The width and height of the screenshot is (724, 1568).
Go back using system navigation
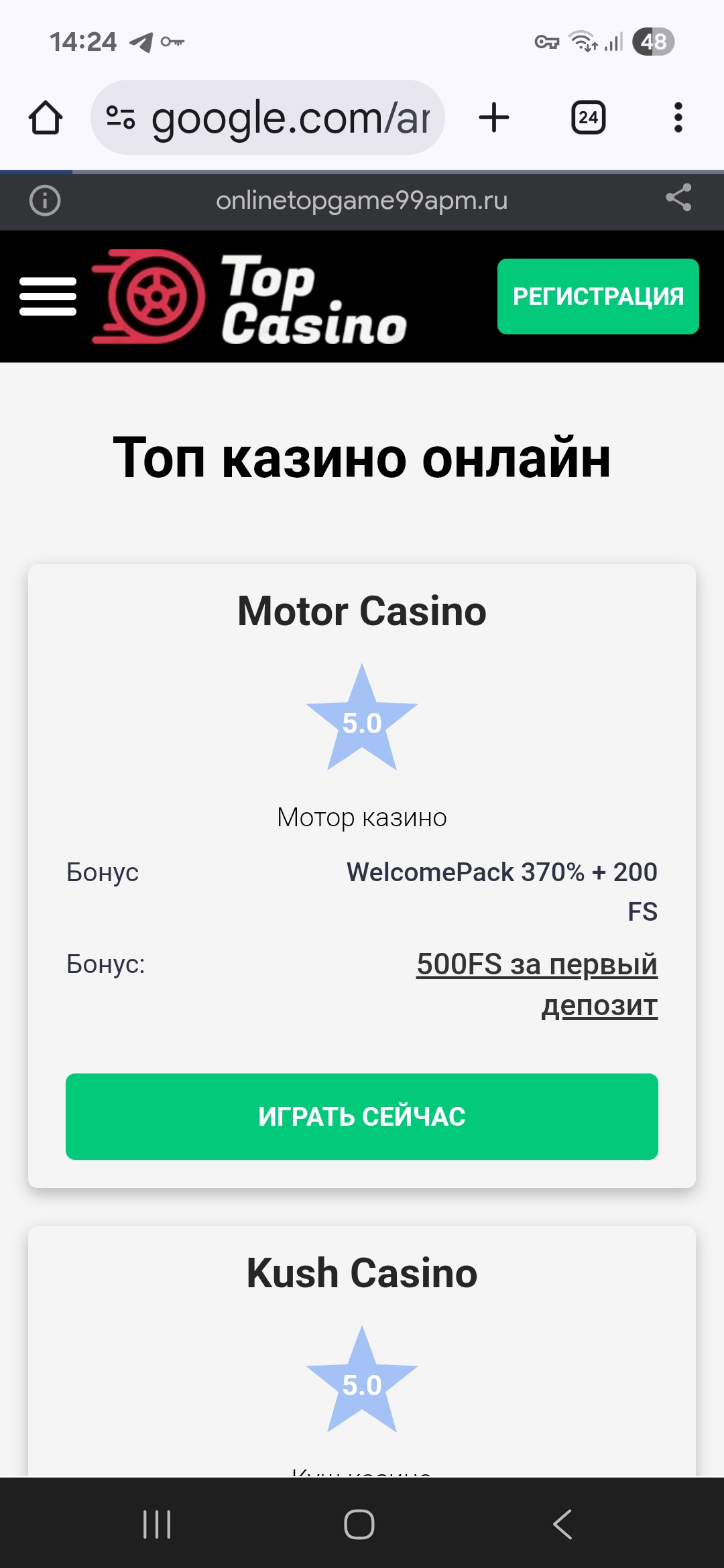point(562,1524)
